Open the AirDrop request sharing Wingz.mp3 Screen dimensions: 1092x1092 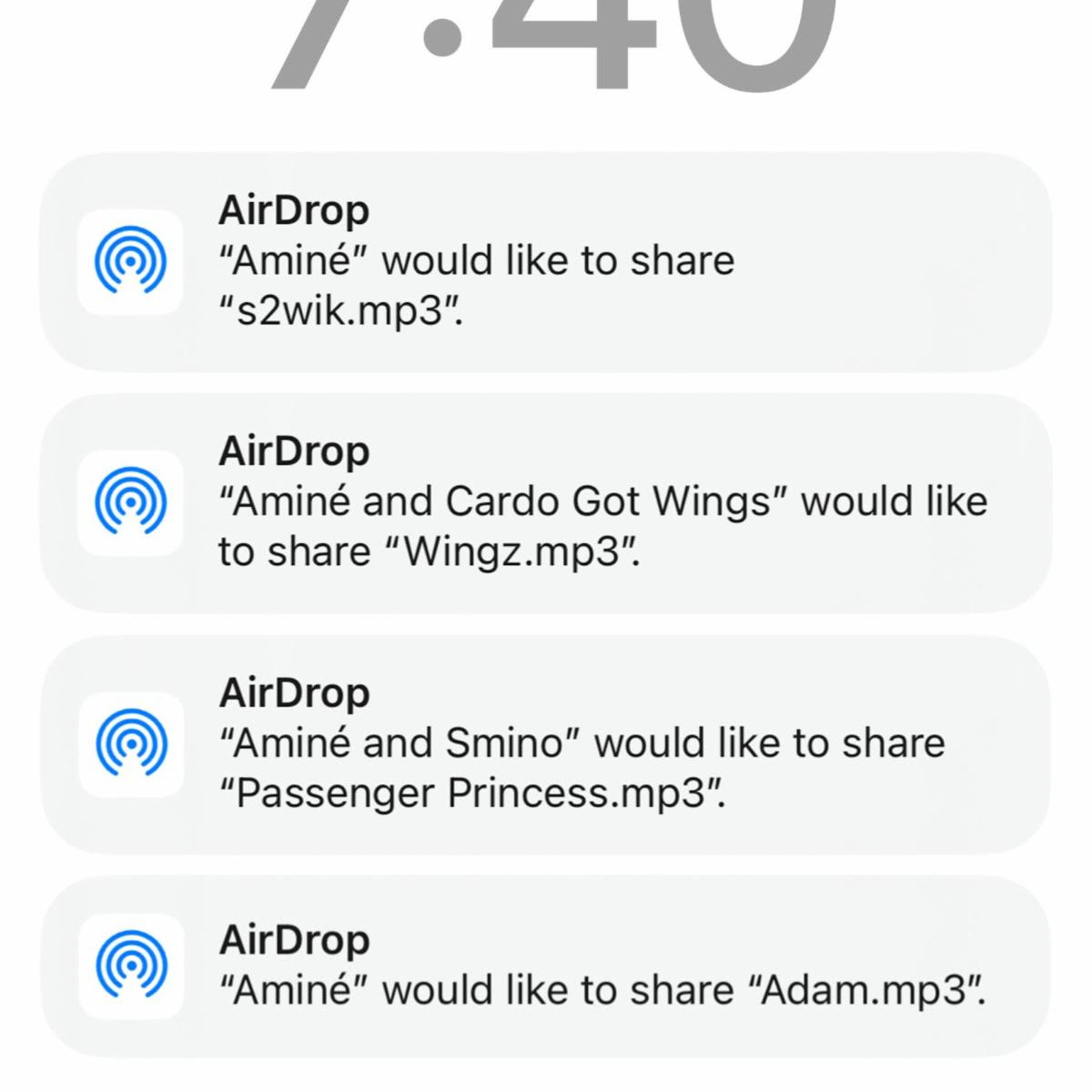(x=546, y=502)
